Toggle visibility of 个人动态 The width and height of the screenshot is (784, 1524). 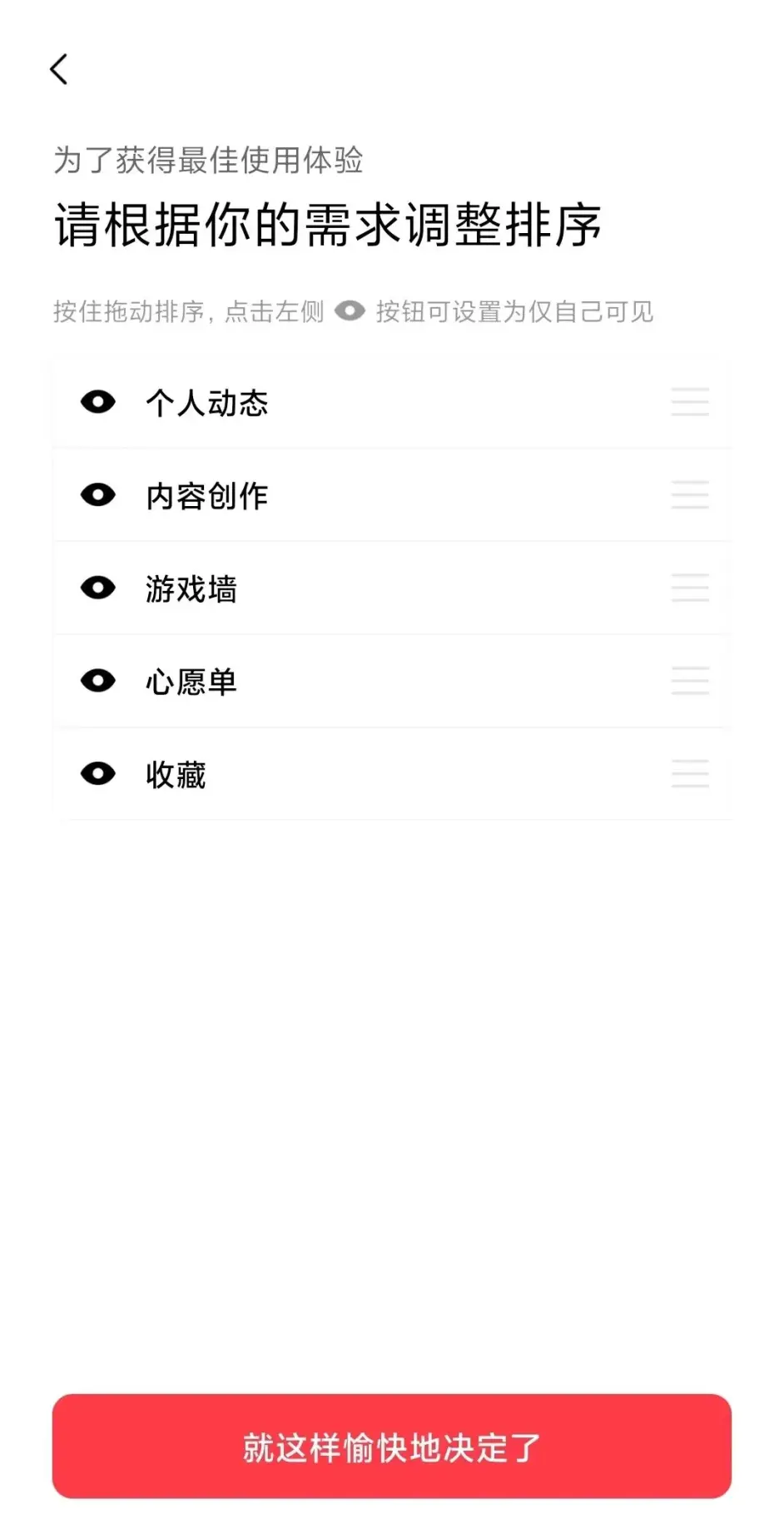coord(98,403)
